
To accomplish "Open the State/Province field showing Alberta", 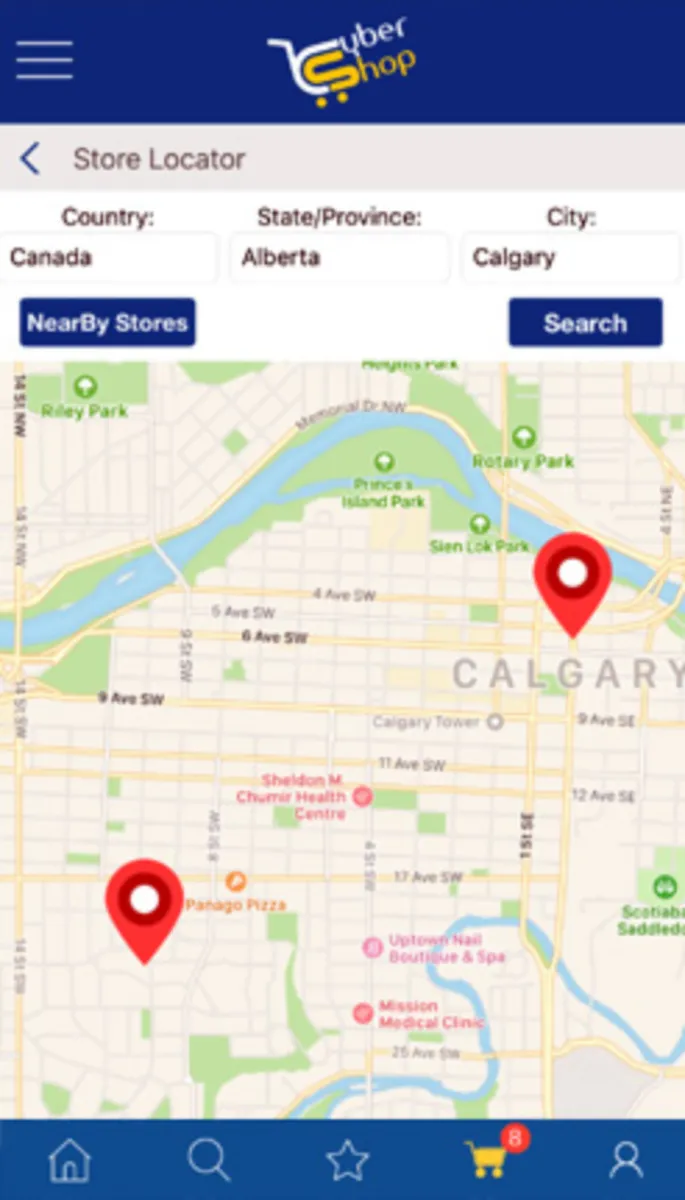I will 339,258.
